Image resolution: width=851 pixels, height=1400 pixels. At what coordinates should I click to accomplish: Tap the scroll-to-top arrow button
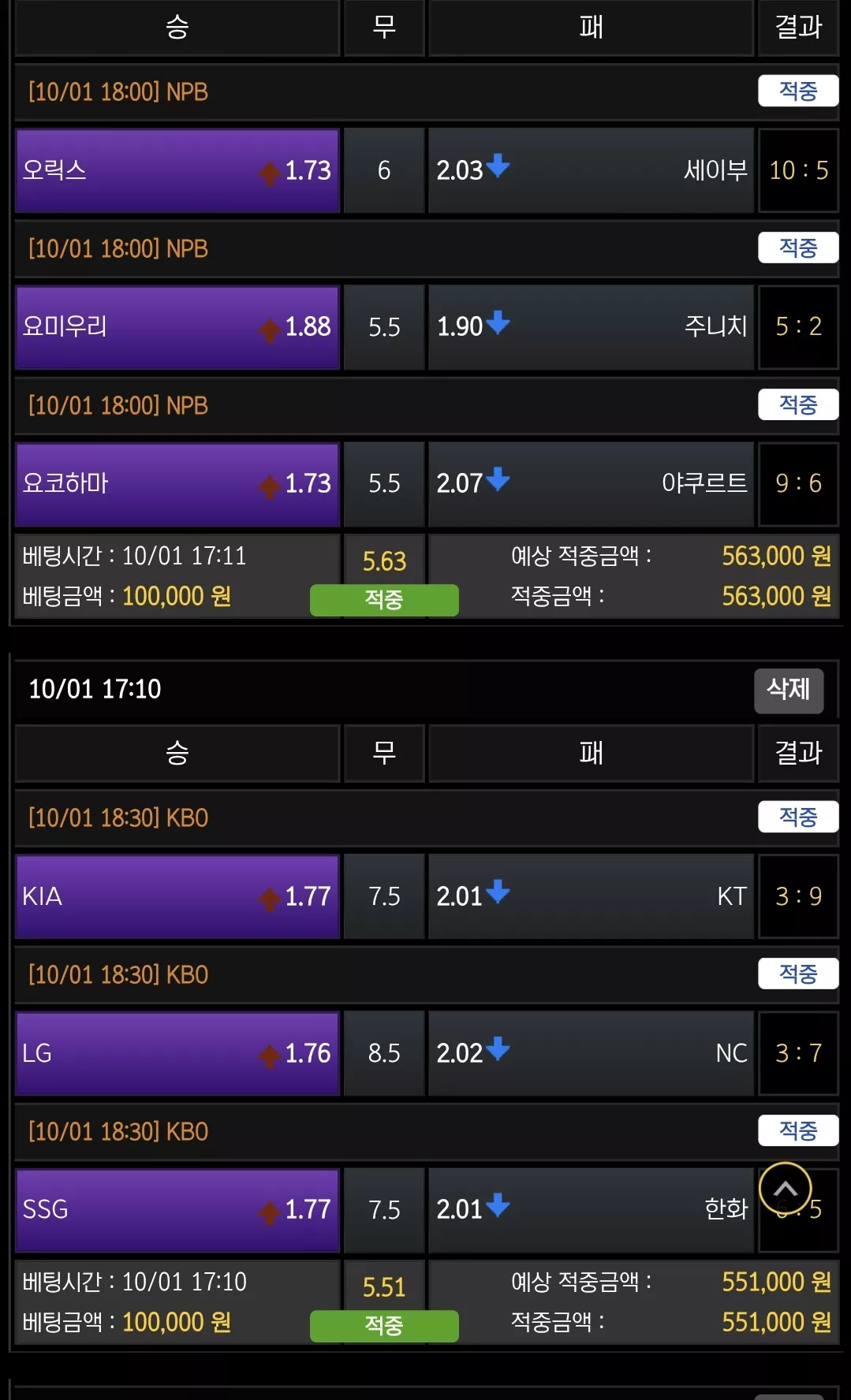point(786,1189)
